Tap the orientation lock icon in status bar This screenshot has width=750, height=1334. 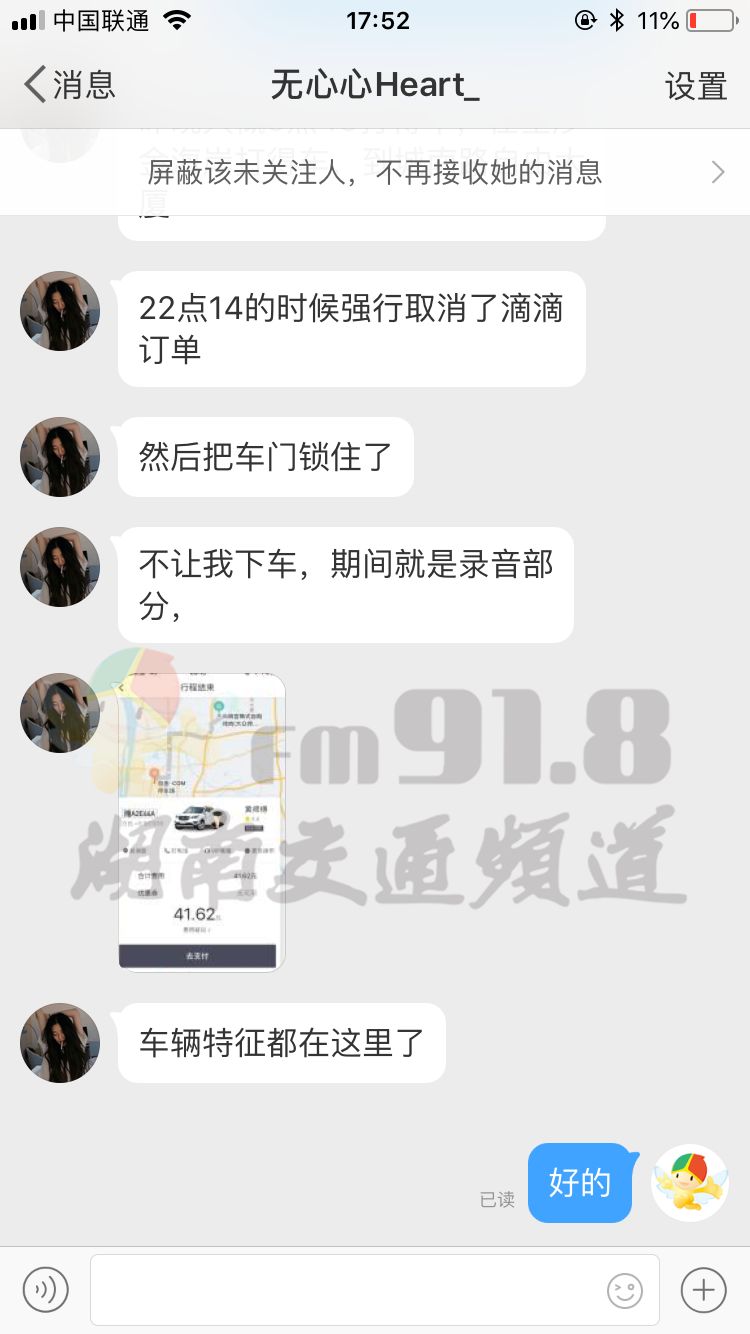tap(583, 19)
